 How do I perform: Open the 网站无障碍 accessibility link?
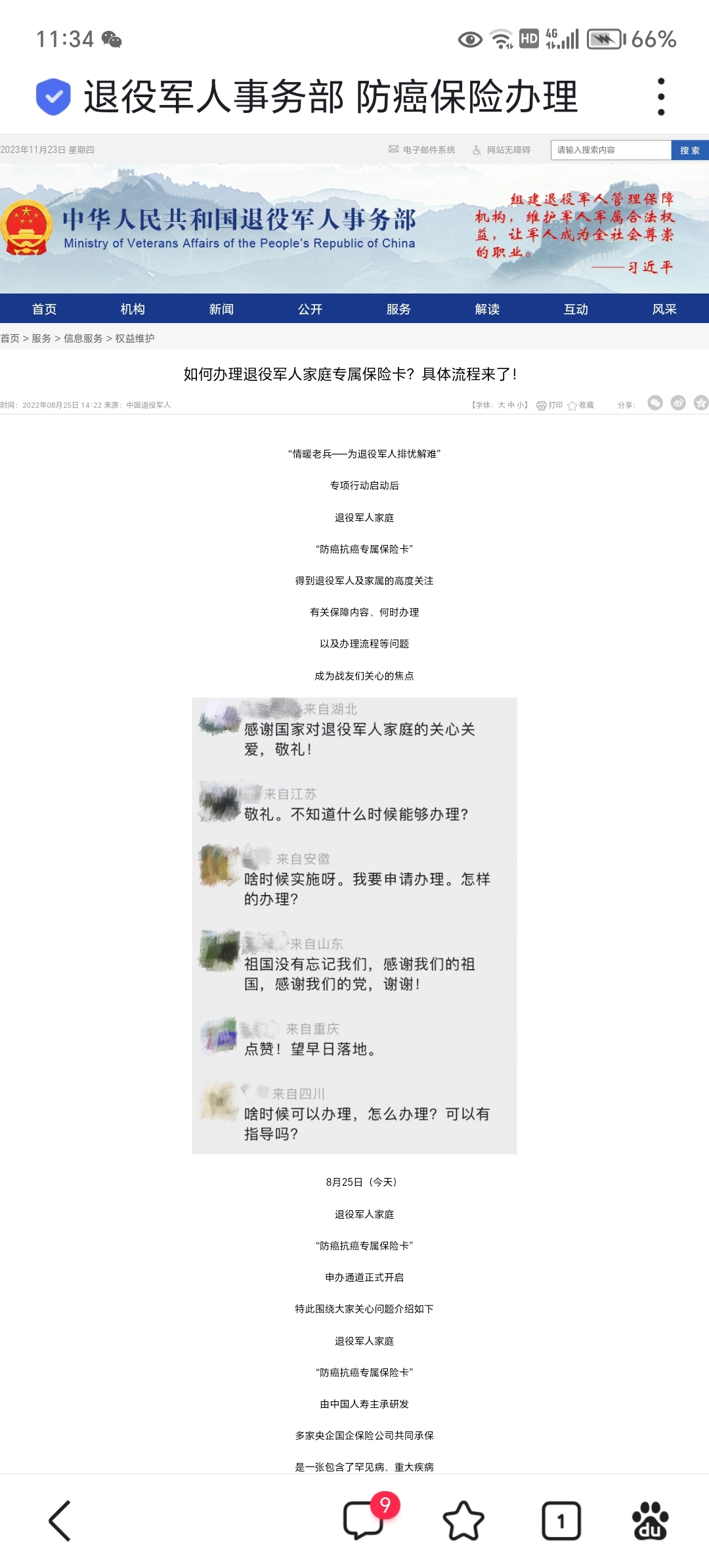tap(502, 150)
